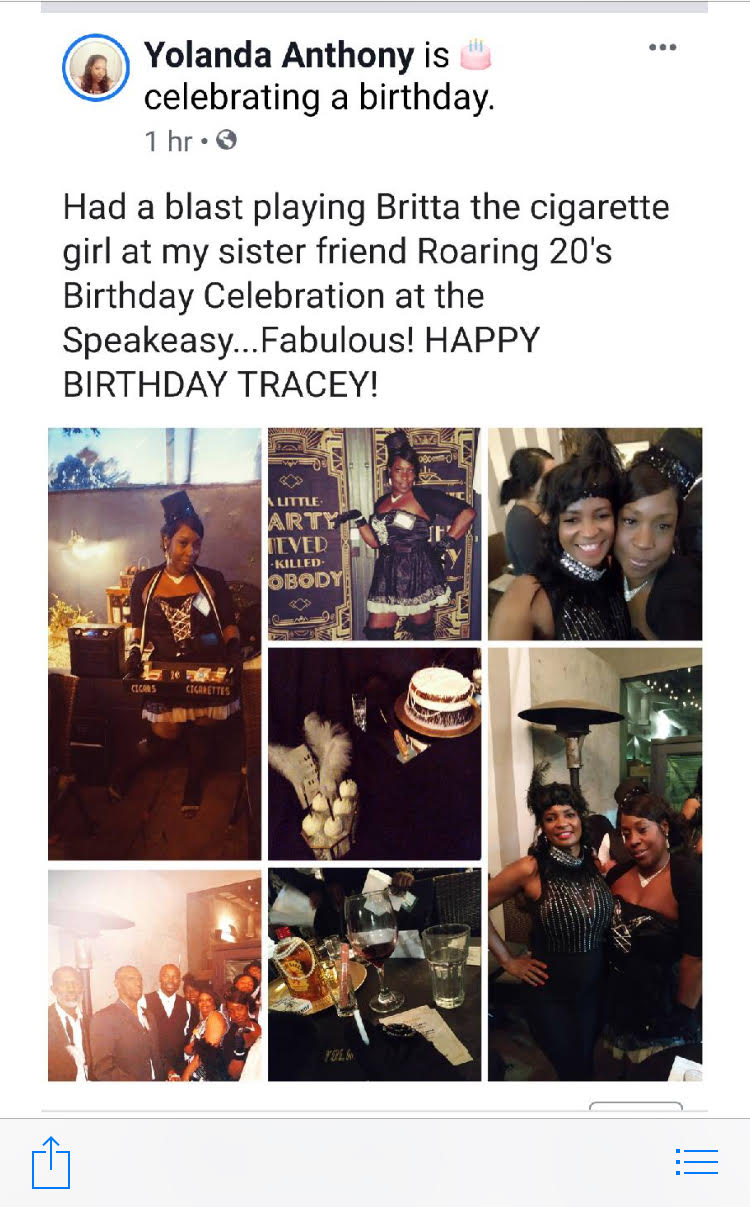
Task: View the birthday cake and feather centerpiece photo
Action: [374, 754]
